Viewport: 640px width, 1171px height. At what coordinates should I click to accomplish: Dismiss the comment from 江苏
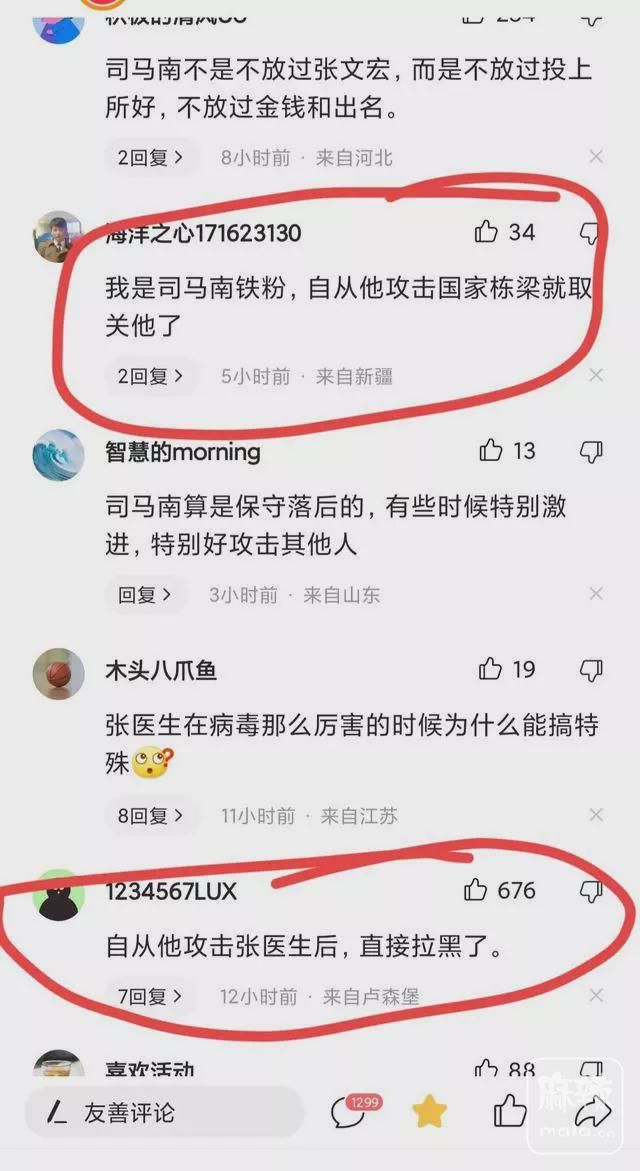click(x=596, y=816)
